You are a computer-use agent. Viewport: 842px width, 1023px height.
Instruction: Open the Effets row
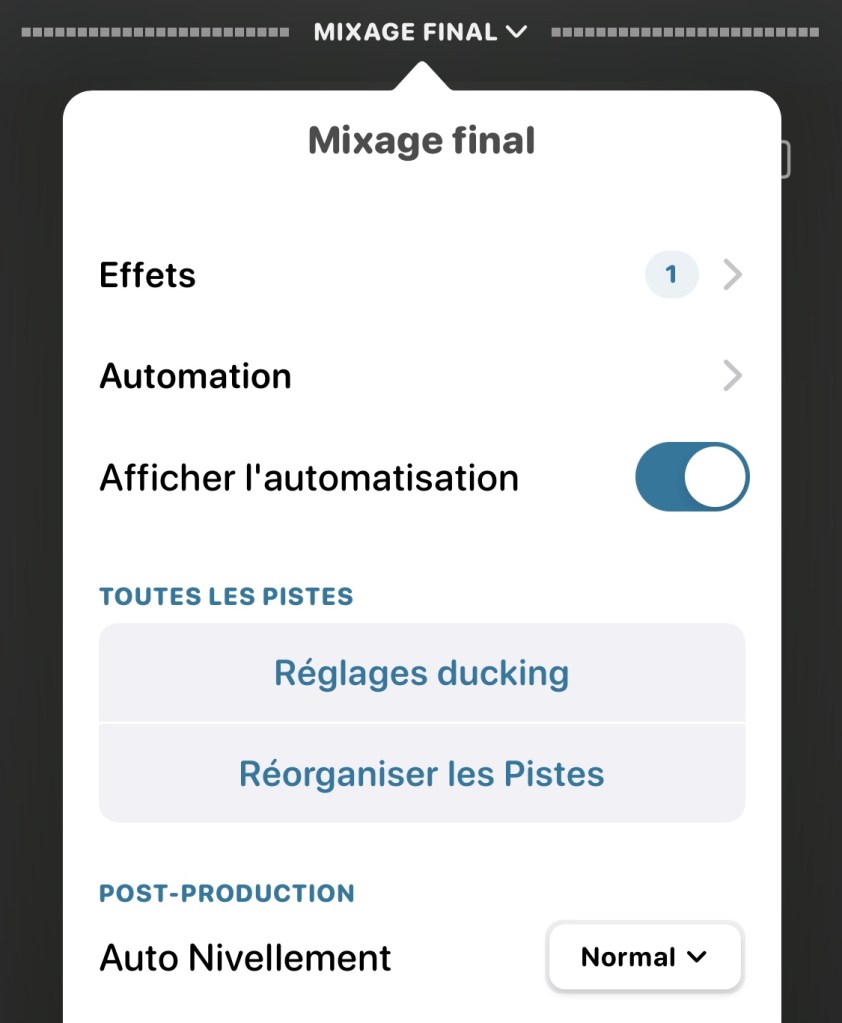point(421,275)
